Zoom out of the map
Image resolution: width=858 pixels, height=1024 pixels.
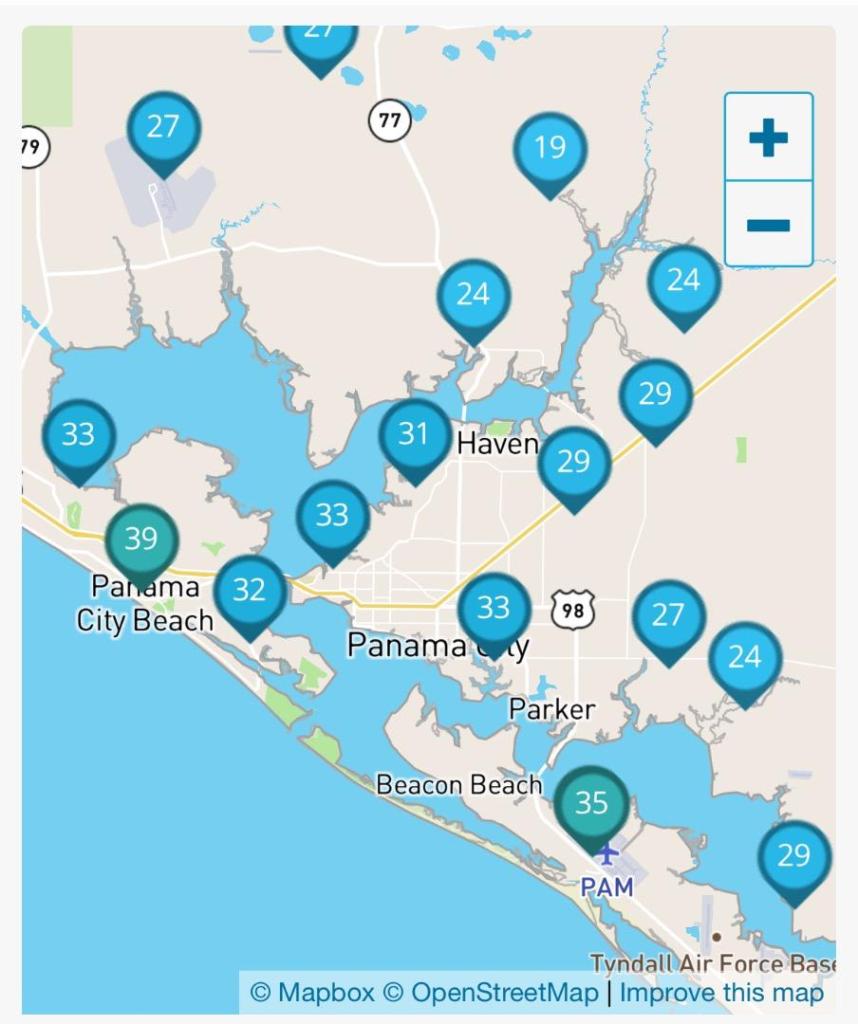[x=768, y=224]
